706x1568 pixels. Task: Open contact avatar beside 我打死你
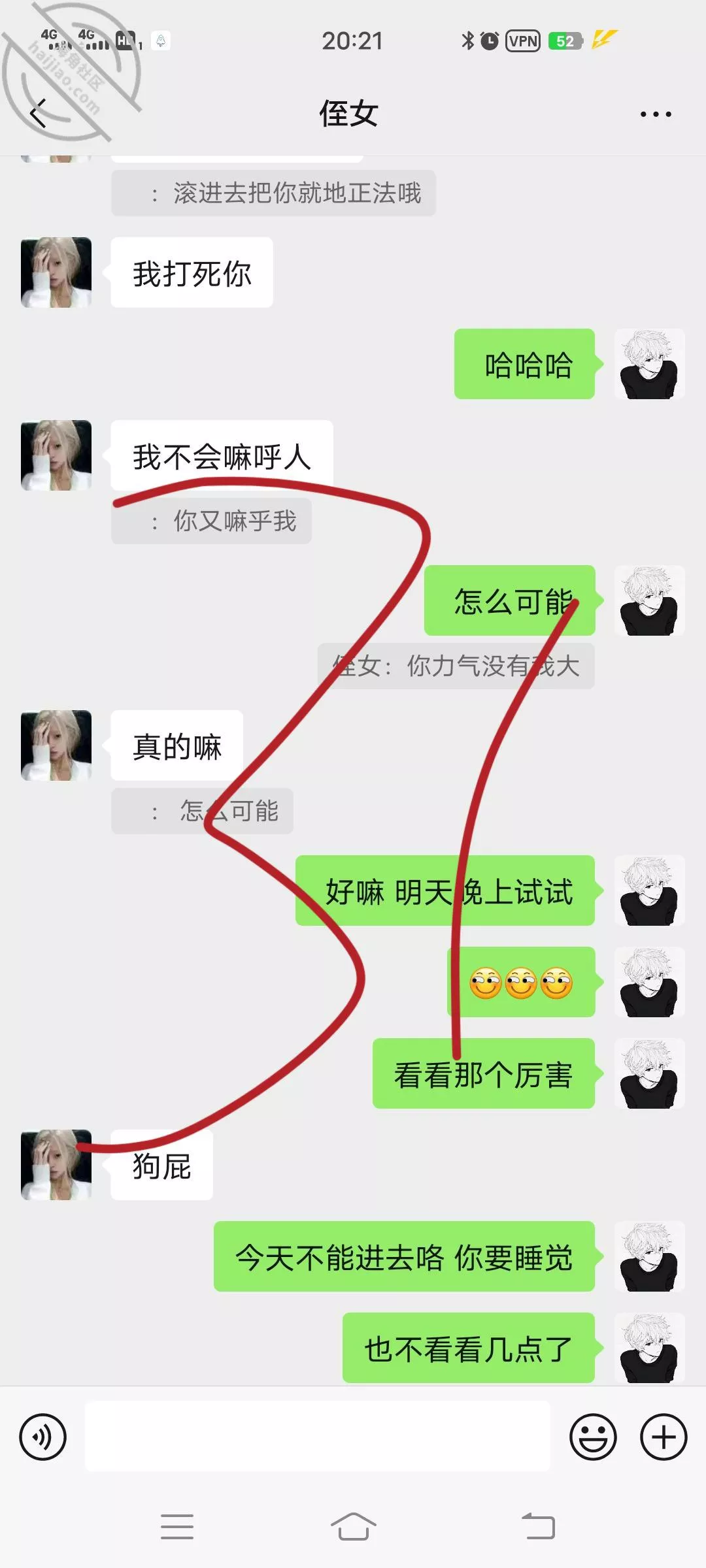[x=56, y=272]
